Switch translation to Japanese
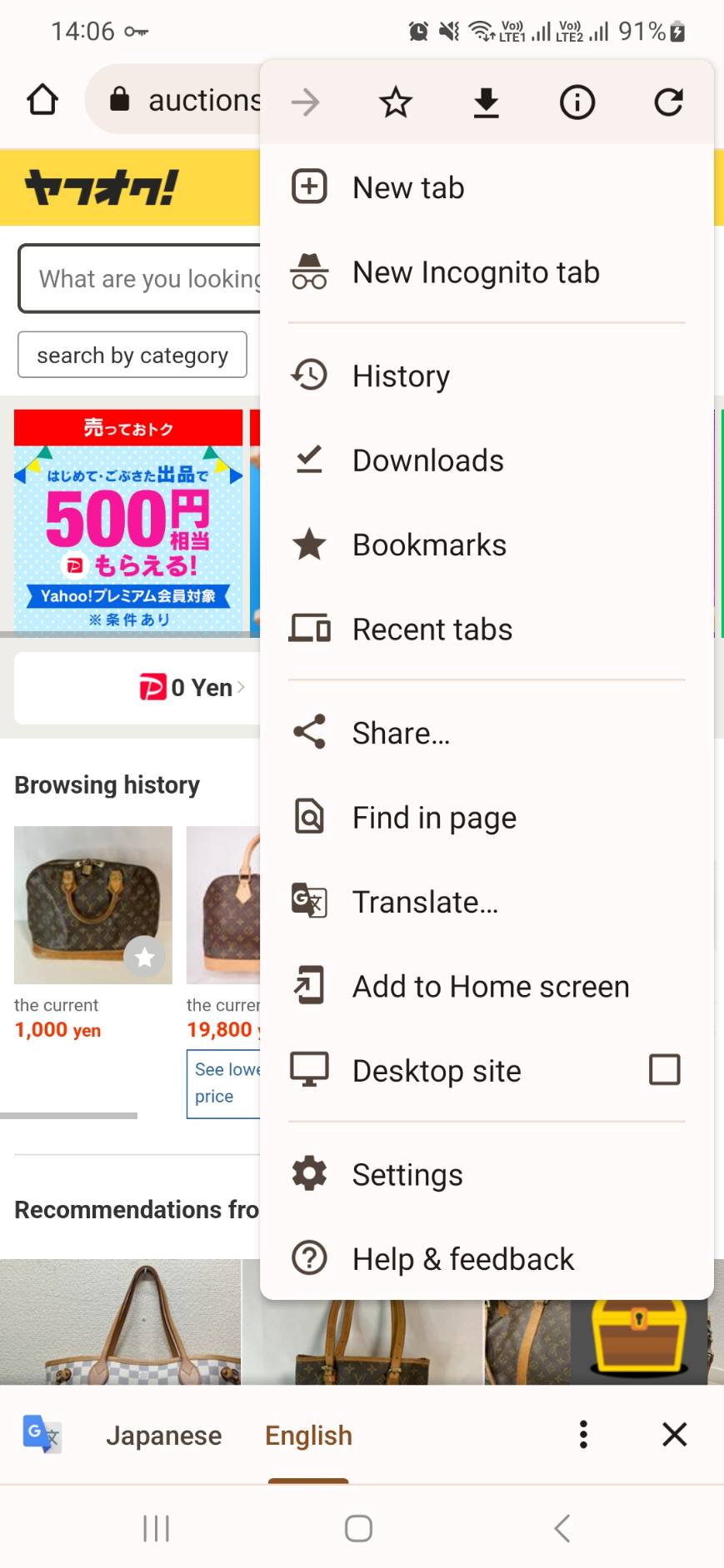This screenshot has height=1568, width=724. pyautogui.click(x=163, y=1436)
